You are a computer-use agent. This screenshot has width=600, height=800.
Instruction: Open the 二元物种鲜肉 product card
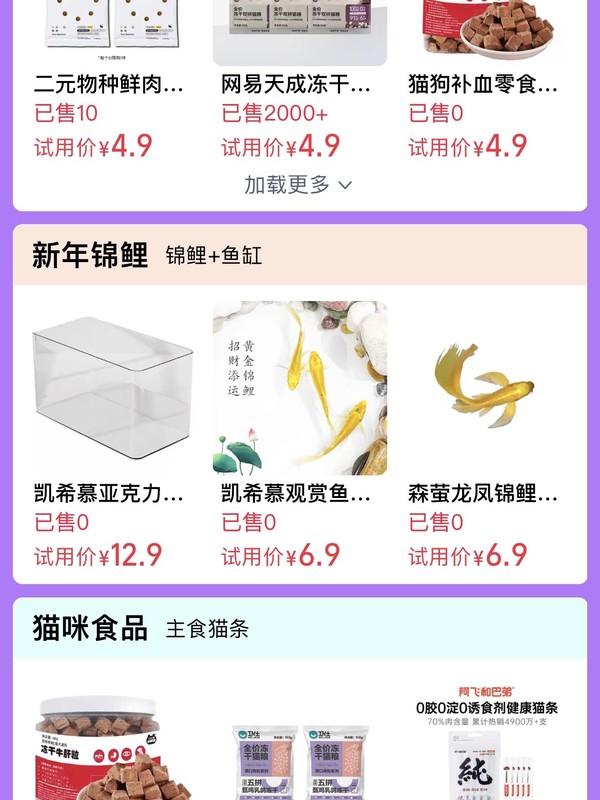coord(110,85)
